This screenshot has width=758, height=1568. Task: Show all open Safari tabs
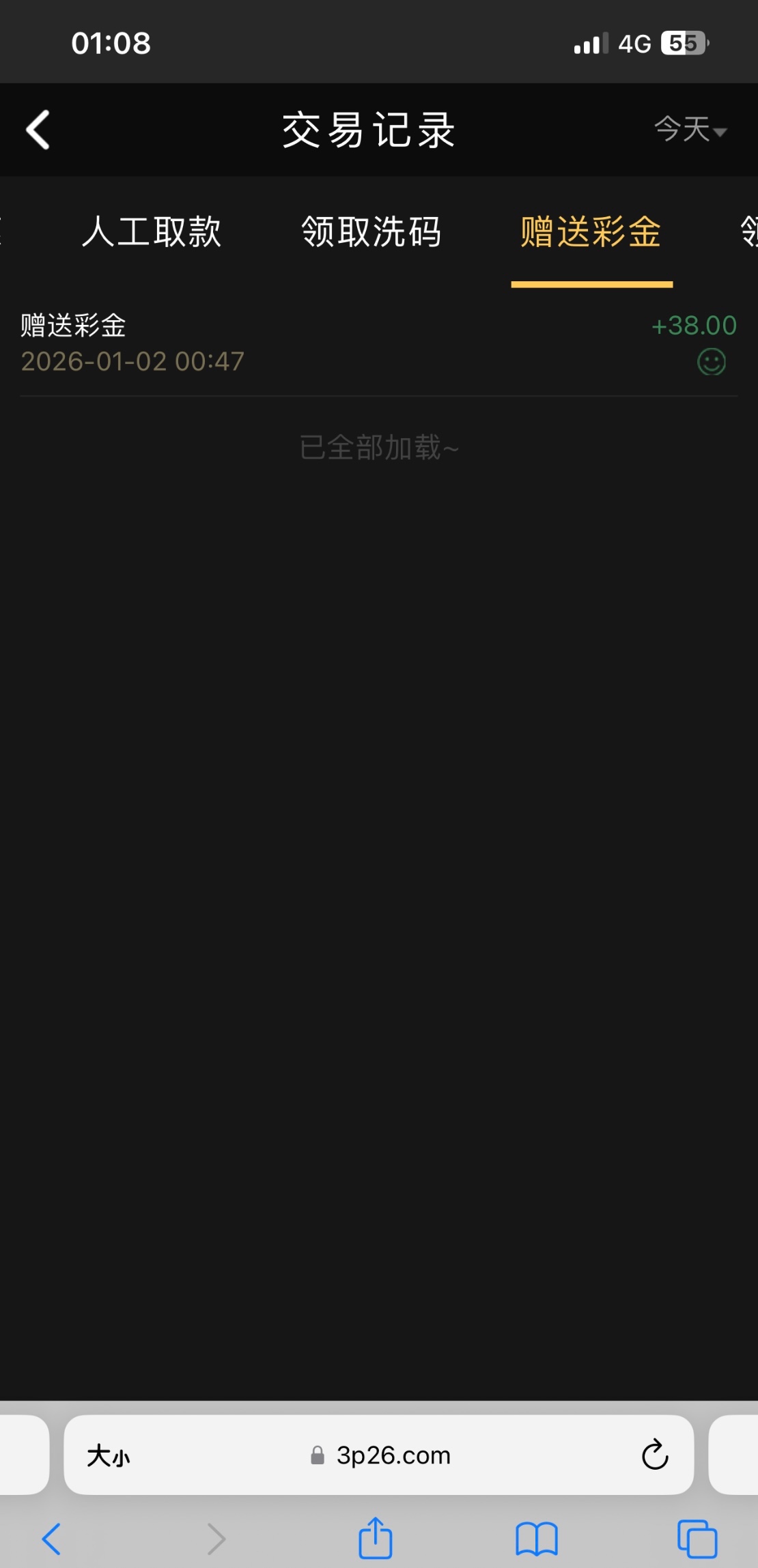pos(697,1539)
